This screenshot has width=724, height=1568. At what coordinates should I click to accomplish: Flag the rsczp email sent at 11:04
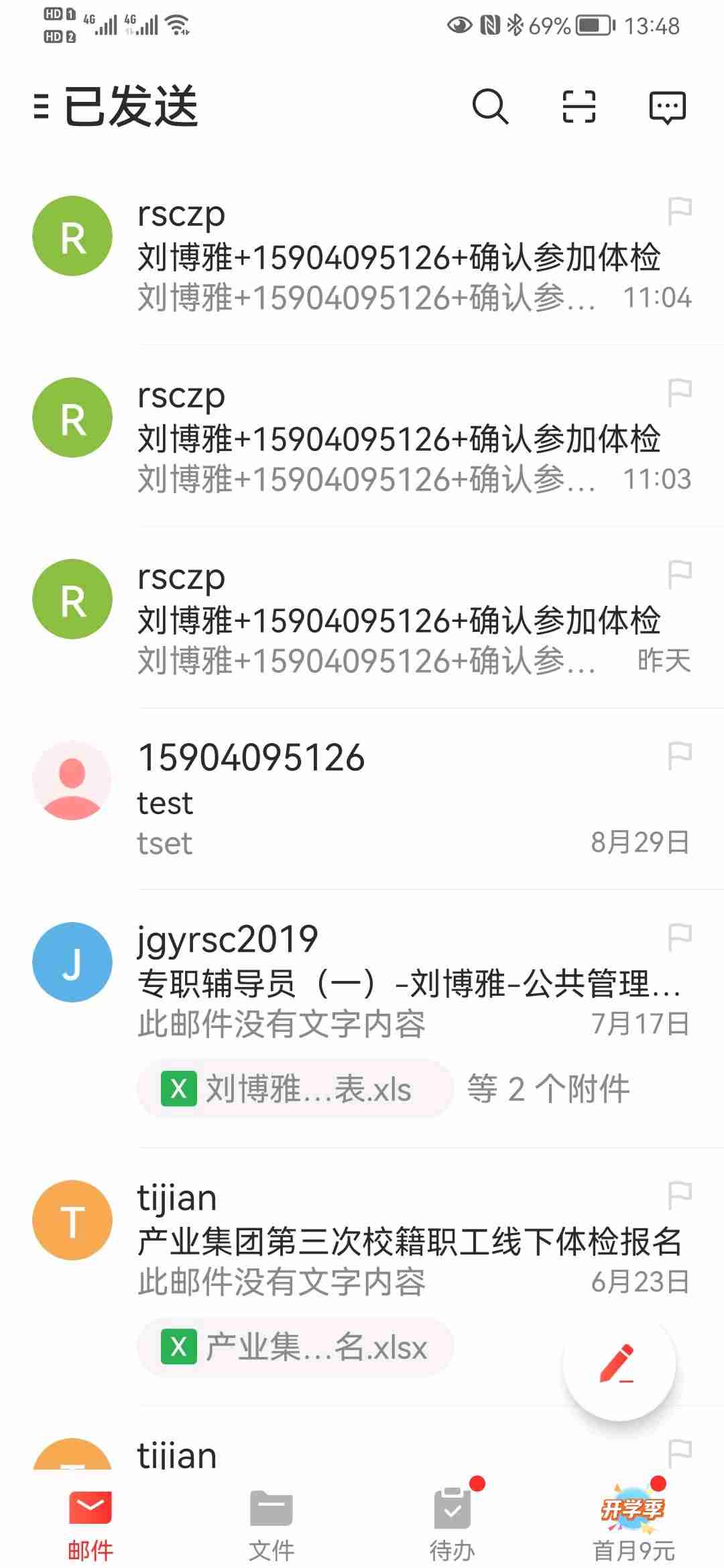click(x=680, y=212)
